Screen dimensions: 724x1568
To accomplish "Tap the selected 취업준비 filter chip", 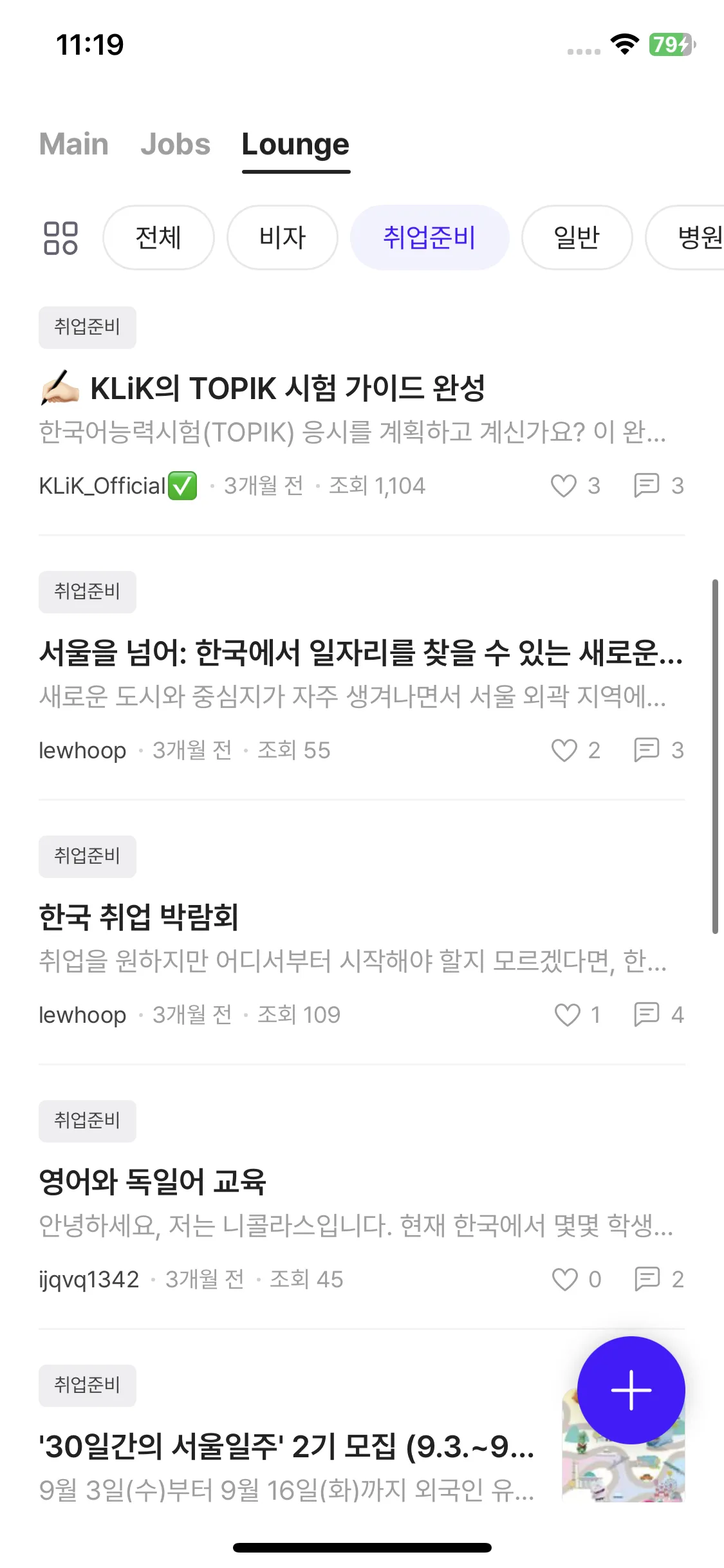I will [429, 238].
